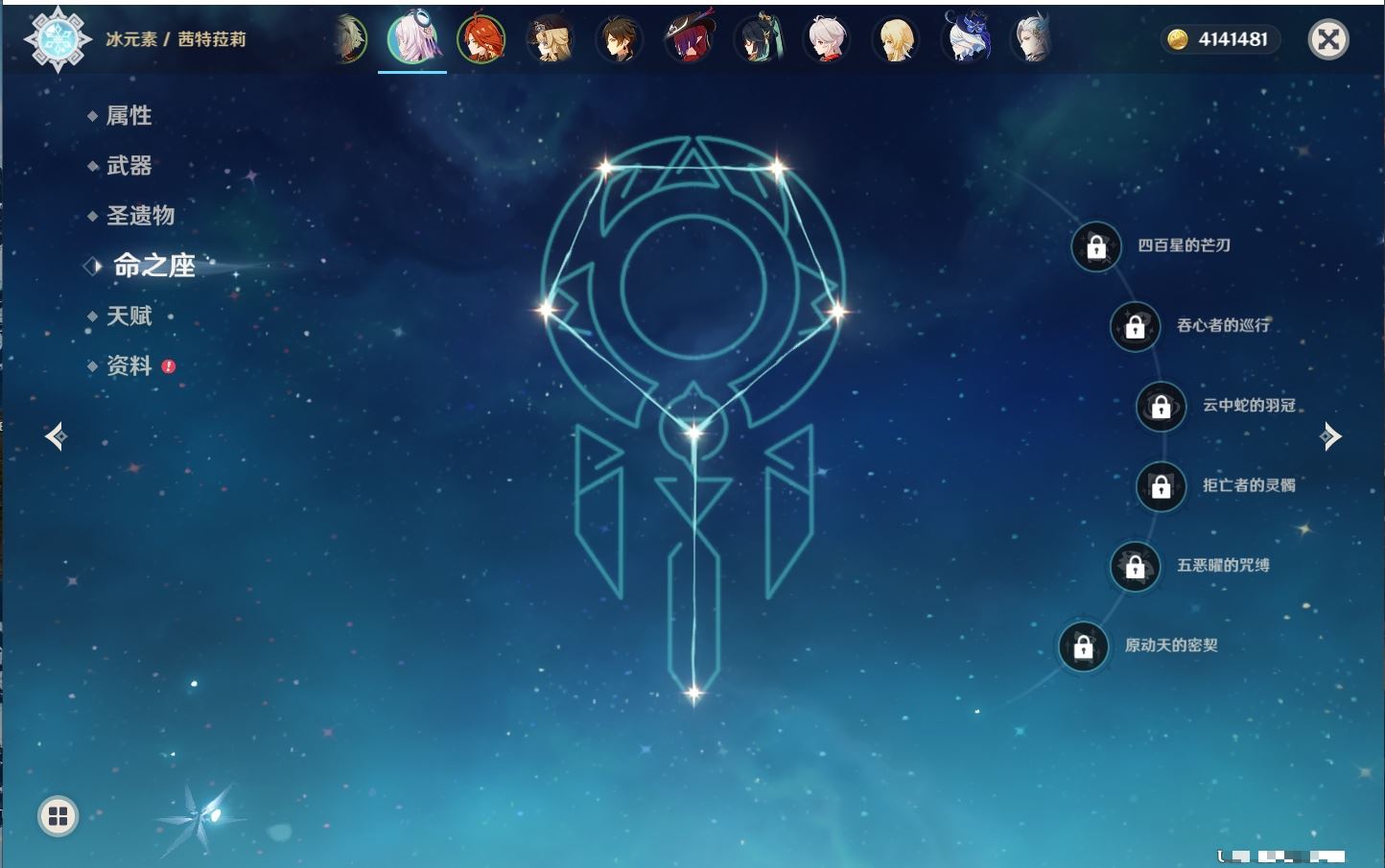Go to the previous character arrow
This screenshot has width=1385, height=868.
(56, 436)
